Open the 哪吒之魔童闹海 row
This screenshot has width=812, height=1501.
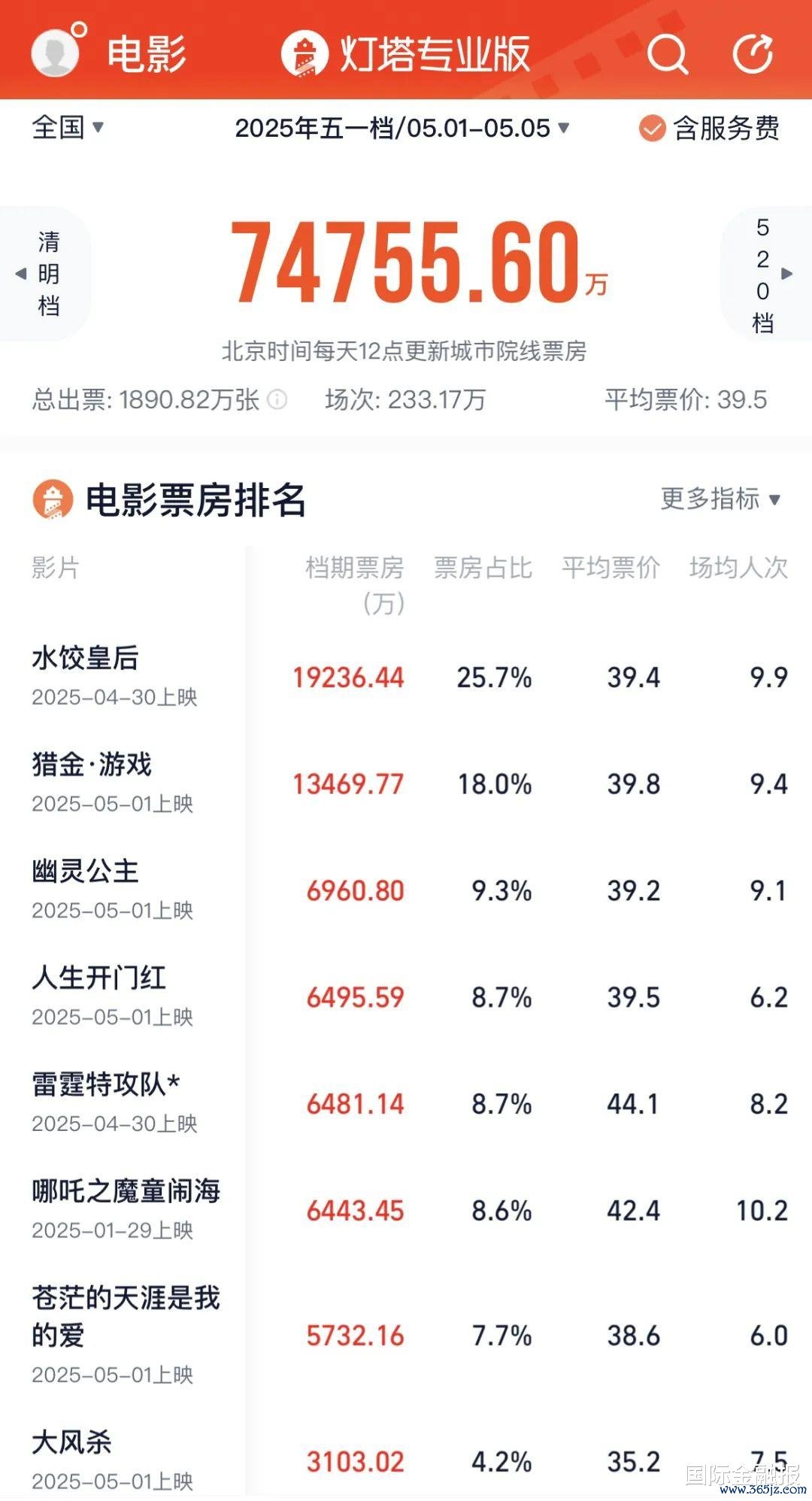(x=406, y=1211)
